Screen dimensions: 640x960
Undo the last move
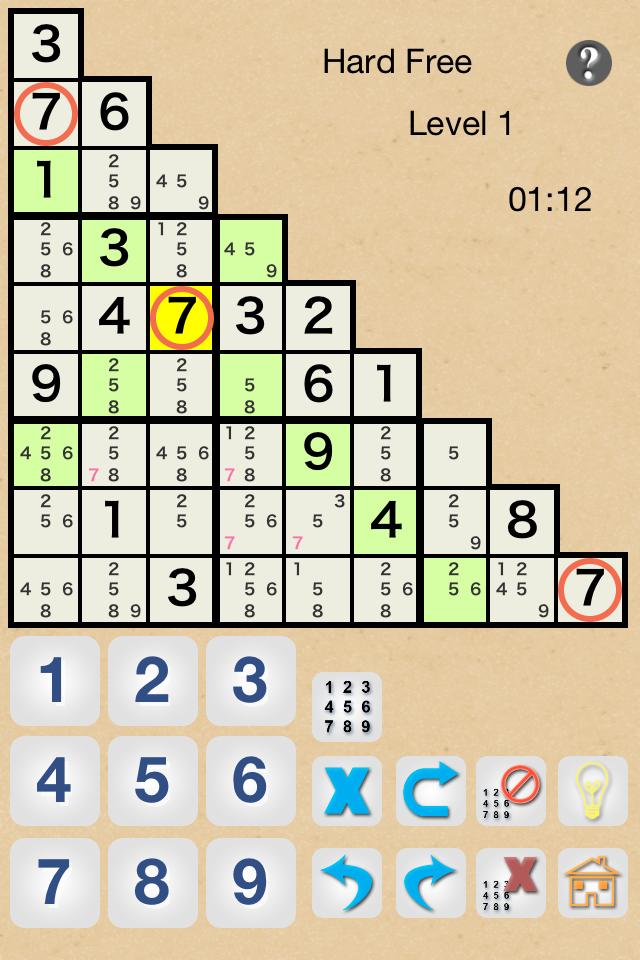tap(346, 883)
